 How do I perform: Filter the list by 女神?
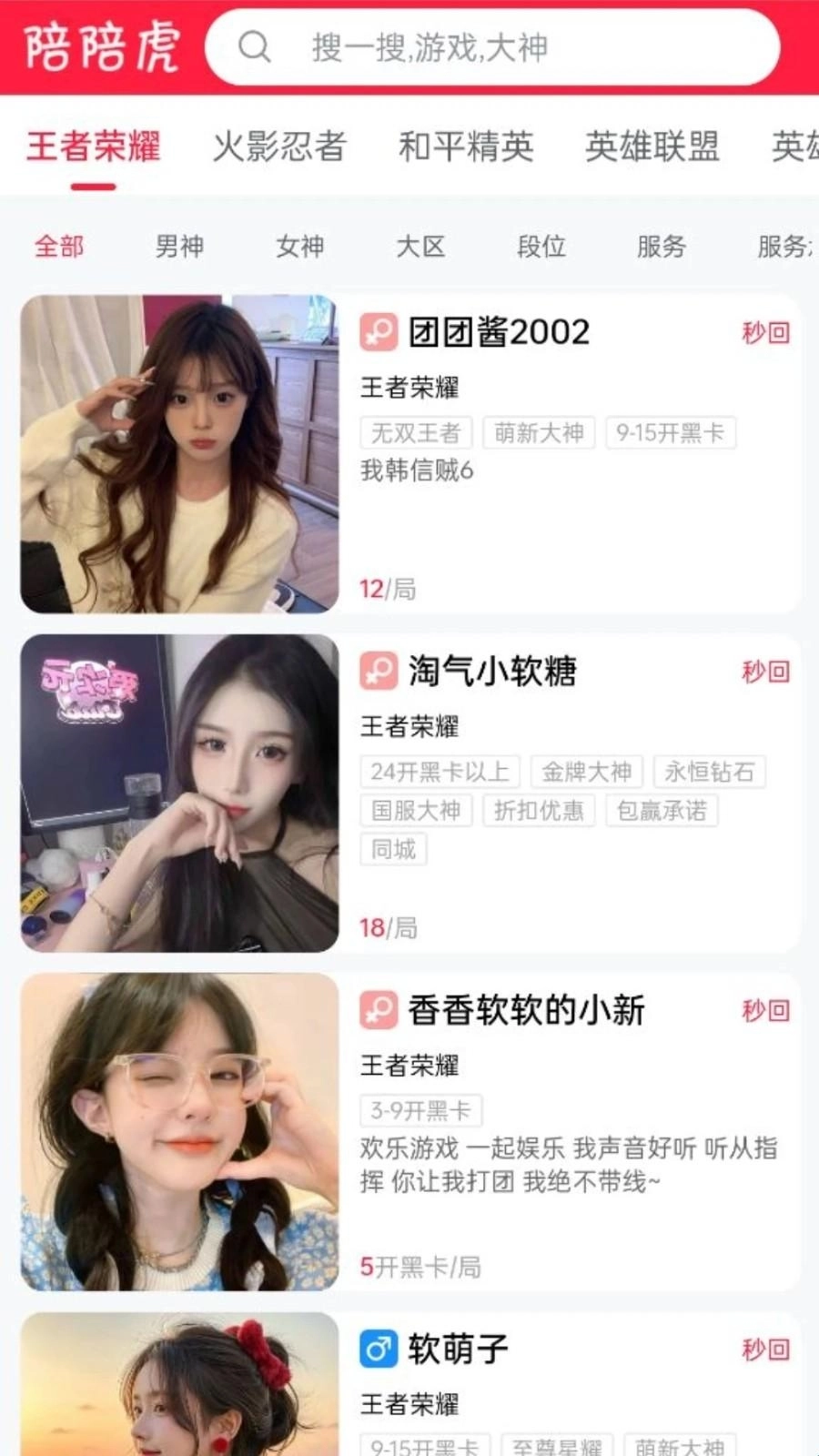coord(300,246)
